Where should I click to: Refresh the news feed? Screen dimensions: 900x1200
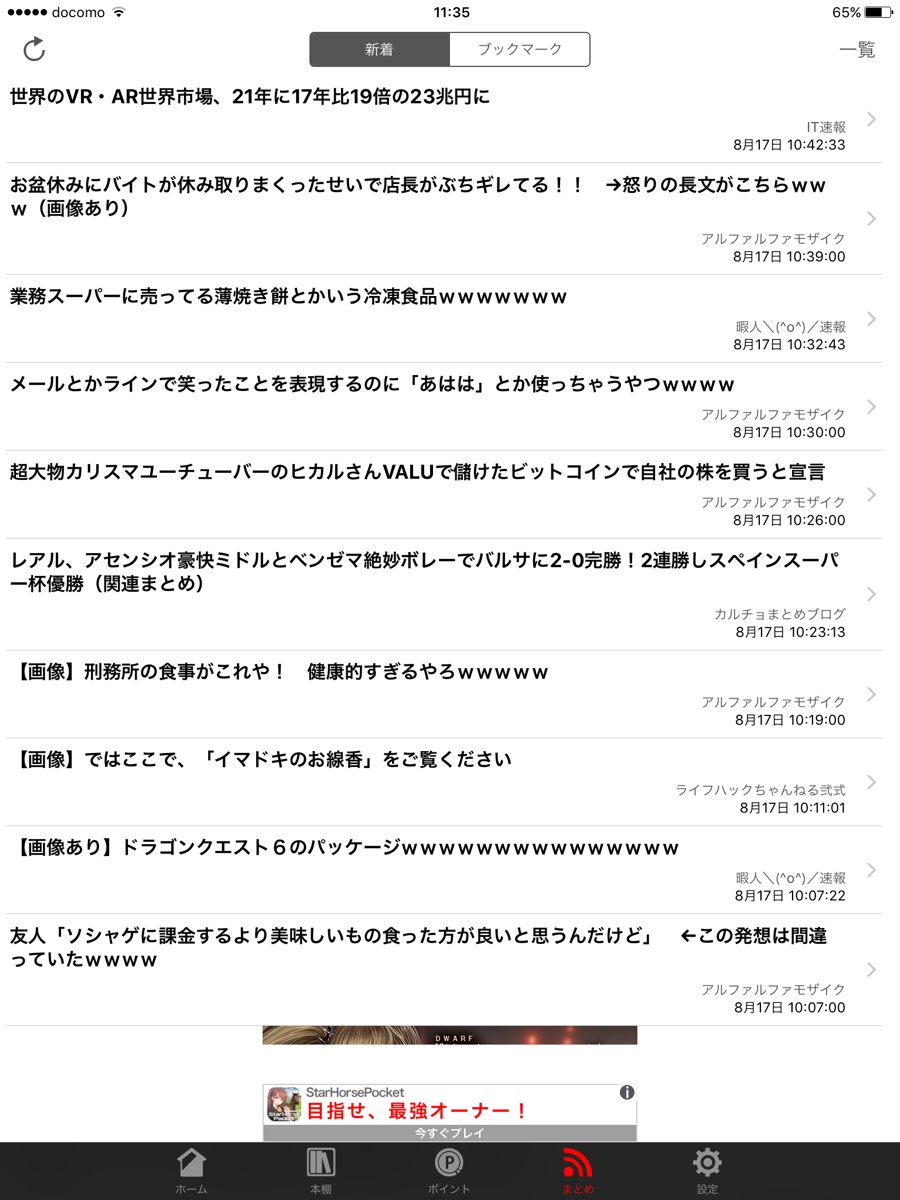click(34, 49)
